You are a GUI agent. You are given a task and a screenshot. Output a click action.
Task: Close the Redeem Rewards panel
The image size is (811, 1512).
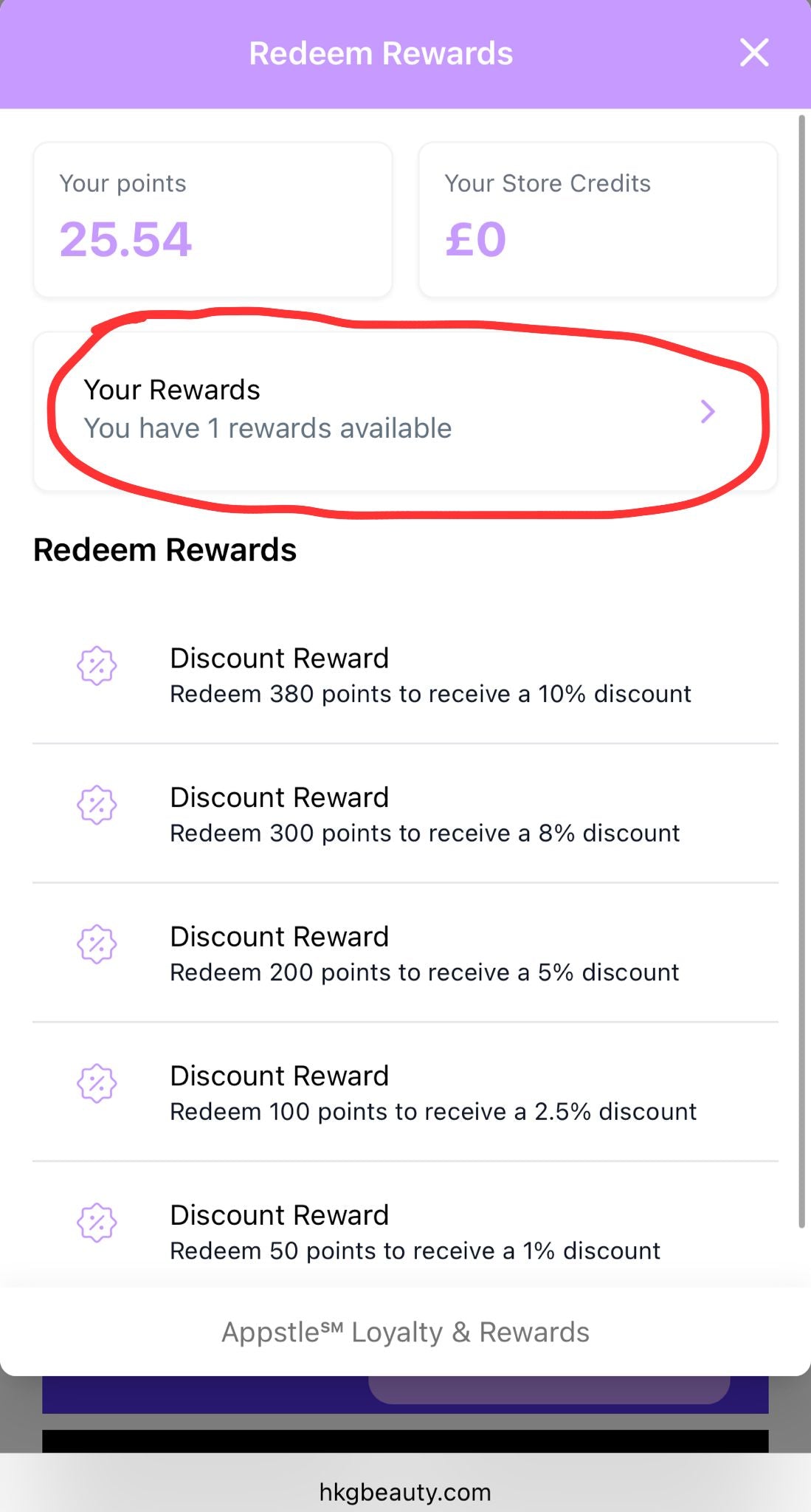point(753,53)
